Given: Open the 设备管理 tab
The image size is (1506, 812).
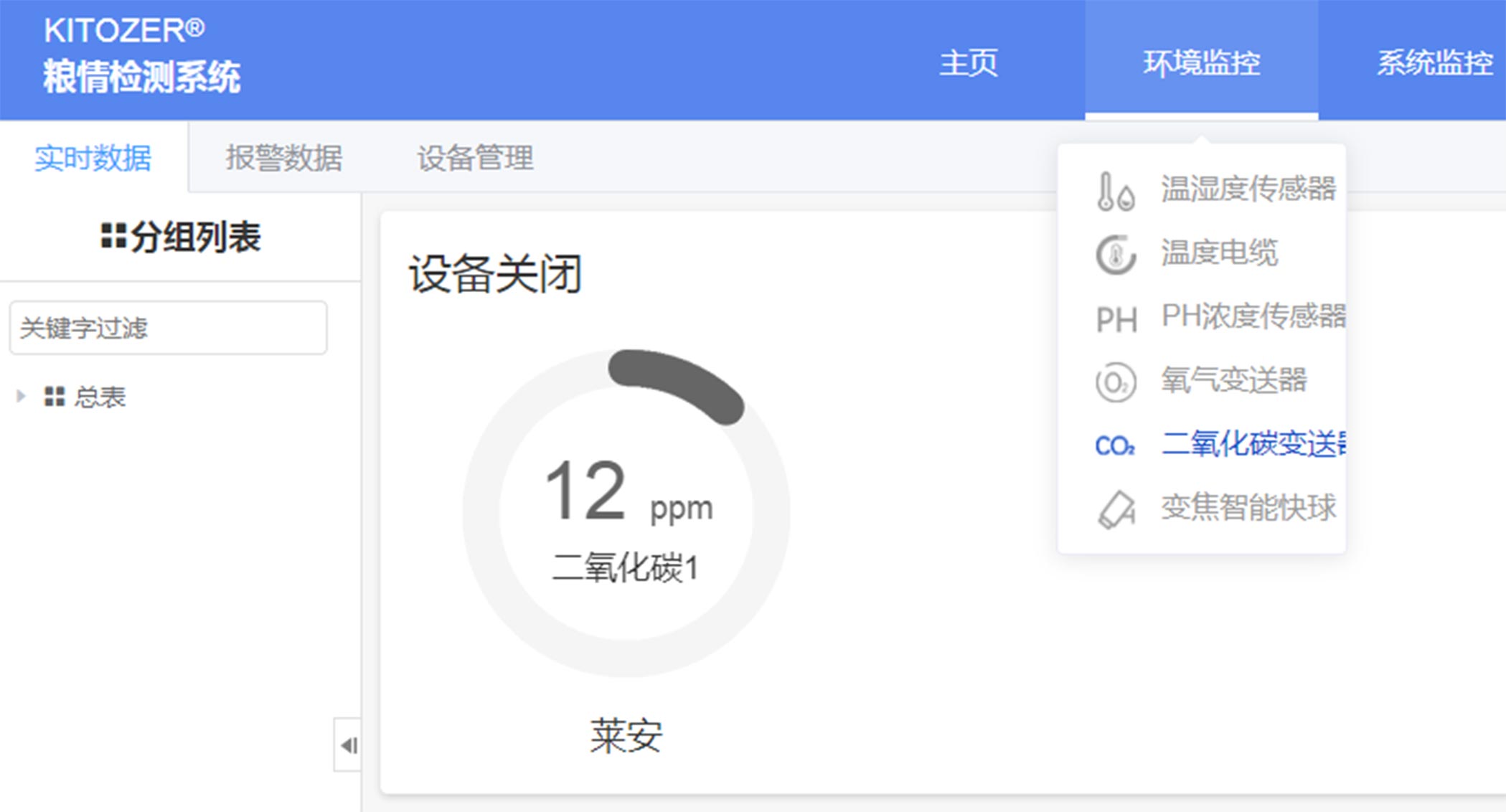Looking at the screenshot, I should 475,158.
